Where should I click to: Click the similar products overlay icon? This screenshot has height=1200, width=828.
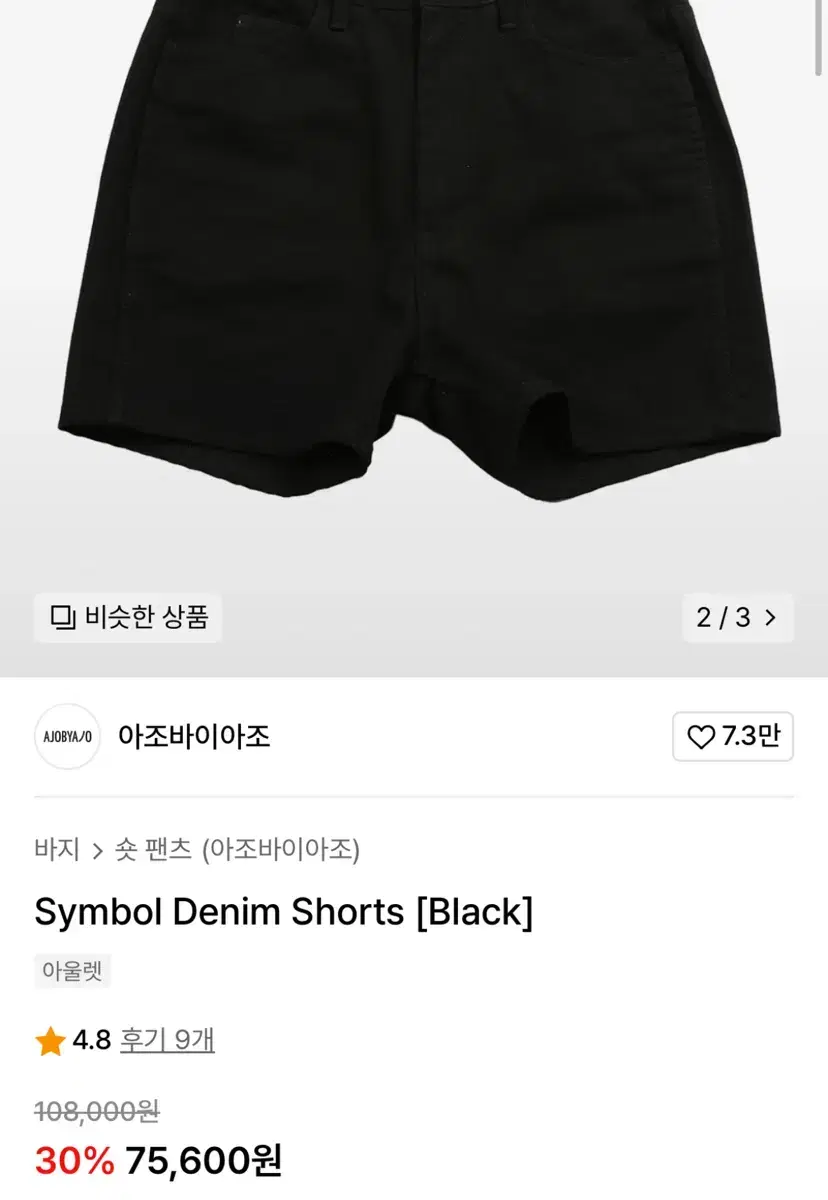64,618
